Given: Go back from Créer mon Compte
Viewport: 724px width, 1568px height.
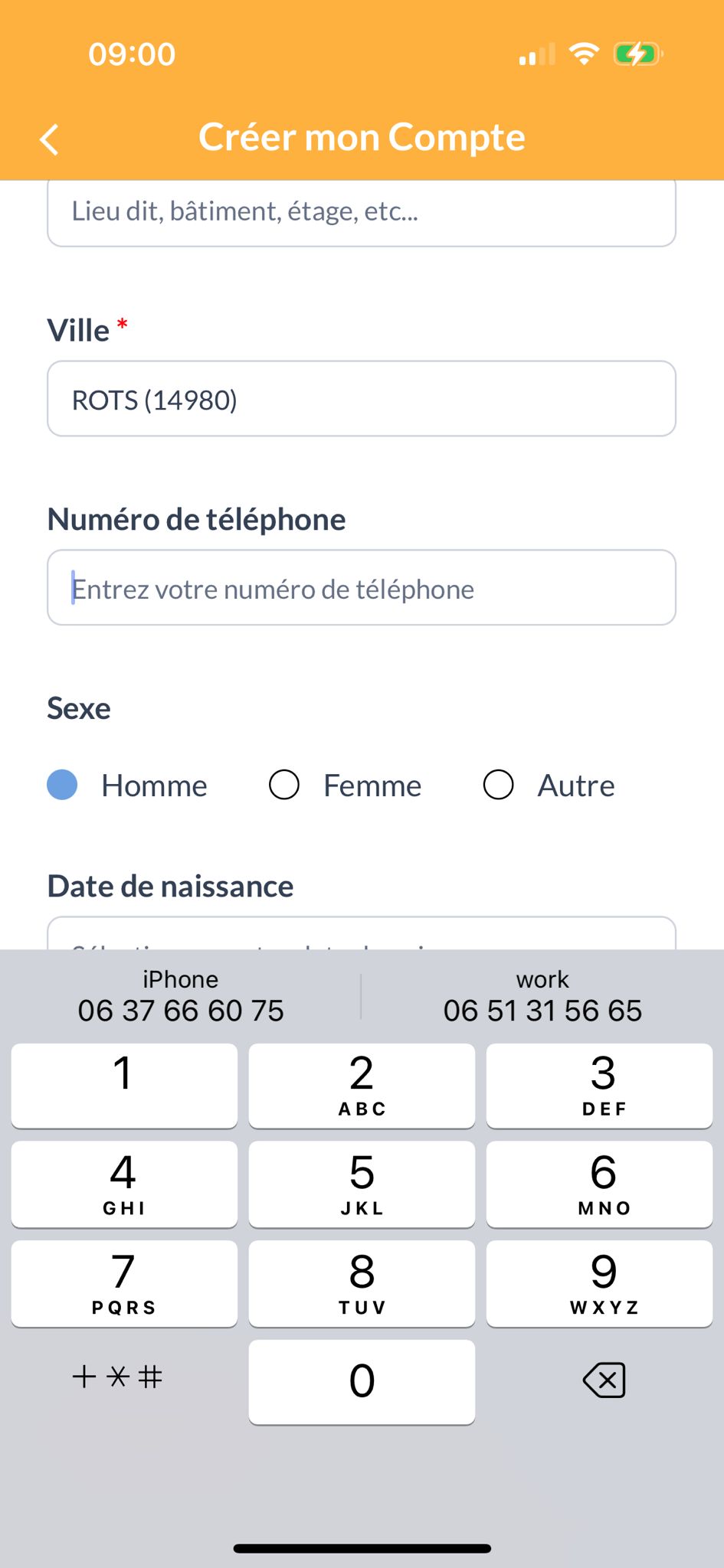Looking at the screenshot, I should (50, 139).
